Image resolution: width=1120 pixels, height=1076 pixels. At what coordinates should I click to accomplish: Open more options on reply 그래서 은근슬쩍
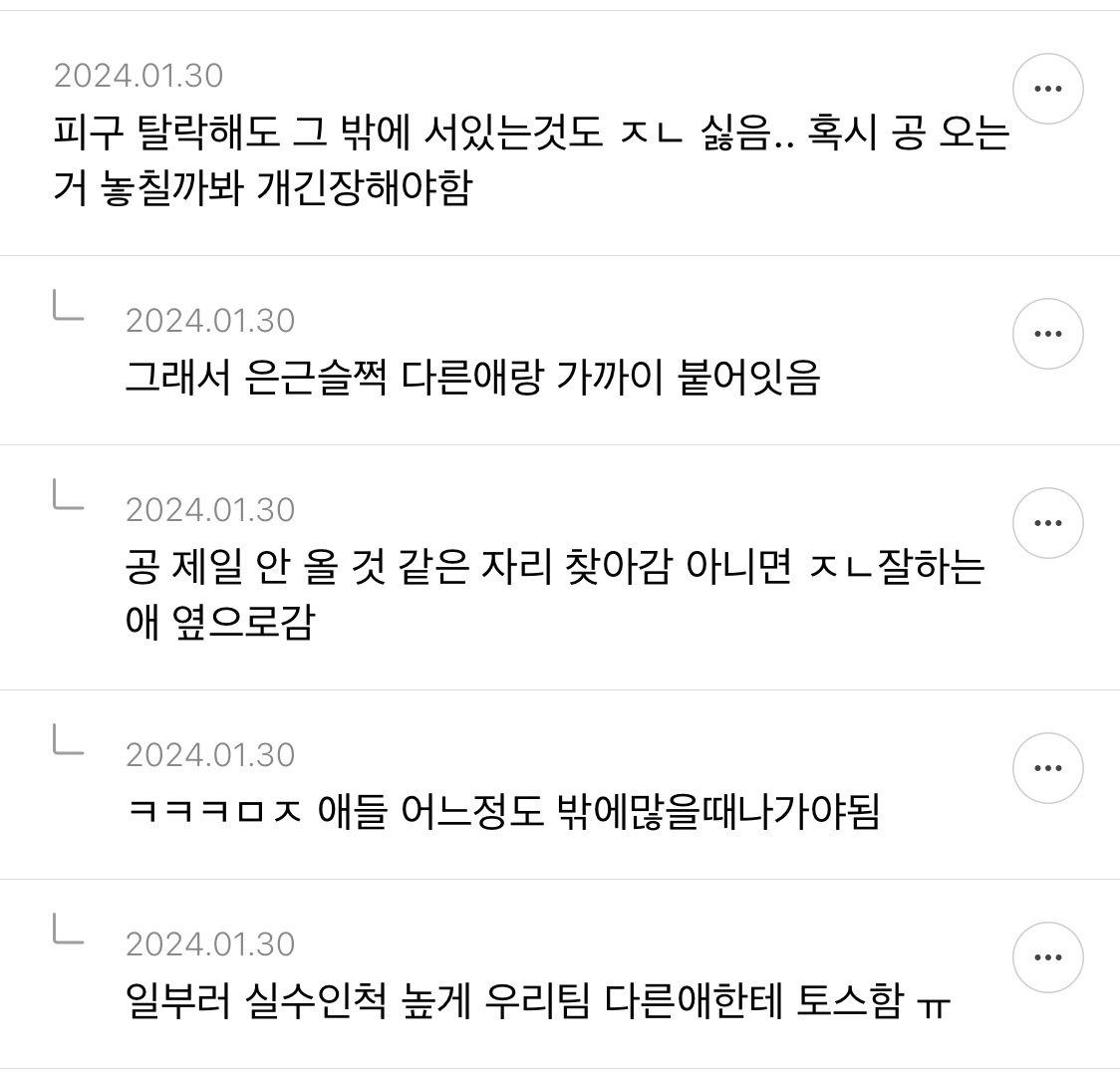click(1047, 334)
